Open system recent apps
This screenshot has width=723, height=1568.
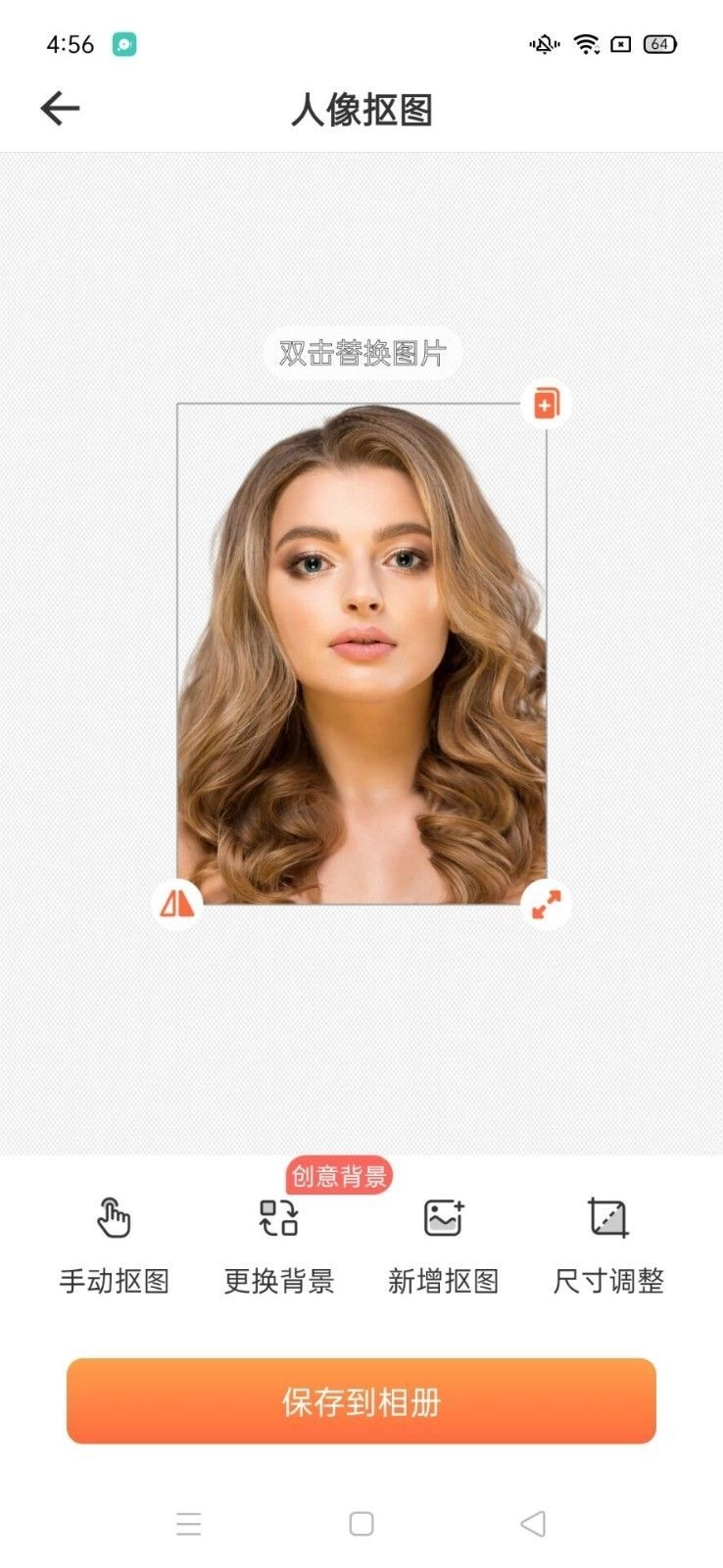188,1523
